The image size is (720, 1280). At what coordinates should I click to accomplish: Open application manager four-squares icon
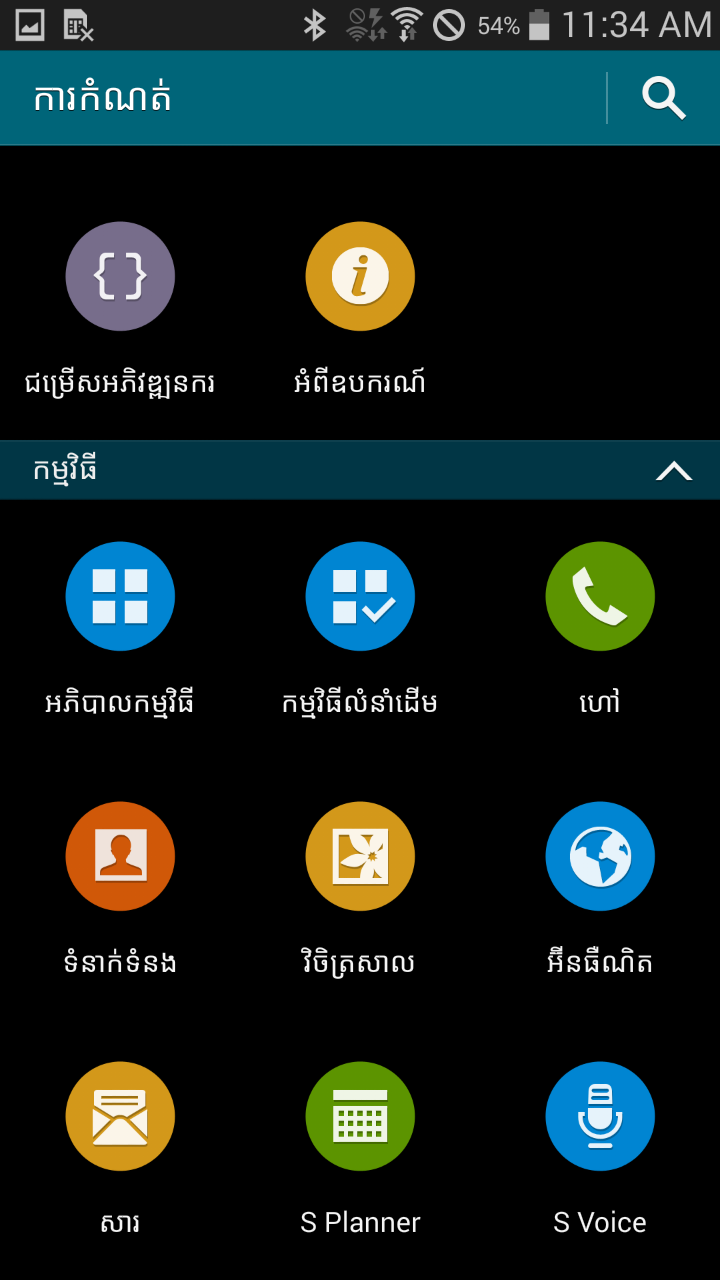(x=120, y=596)
